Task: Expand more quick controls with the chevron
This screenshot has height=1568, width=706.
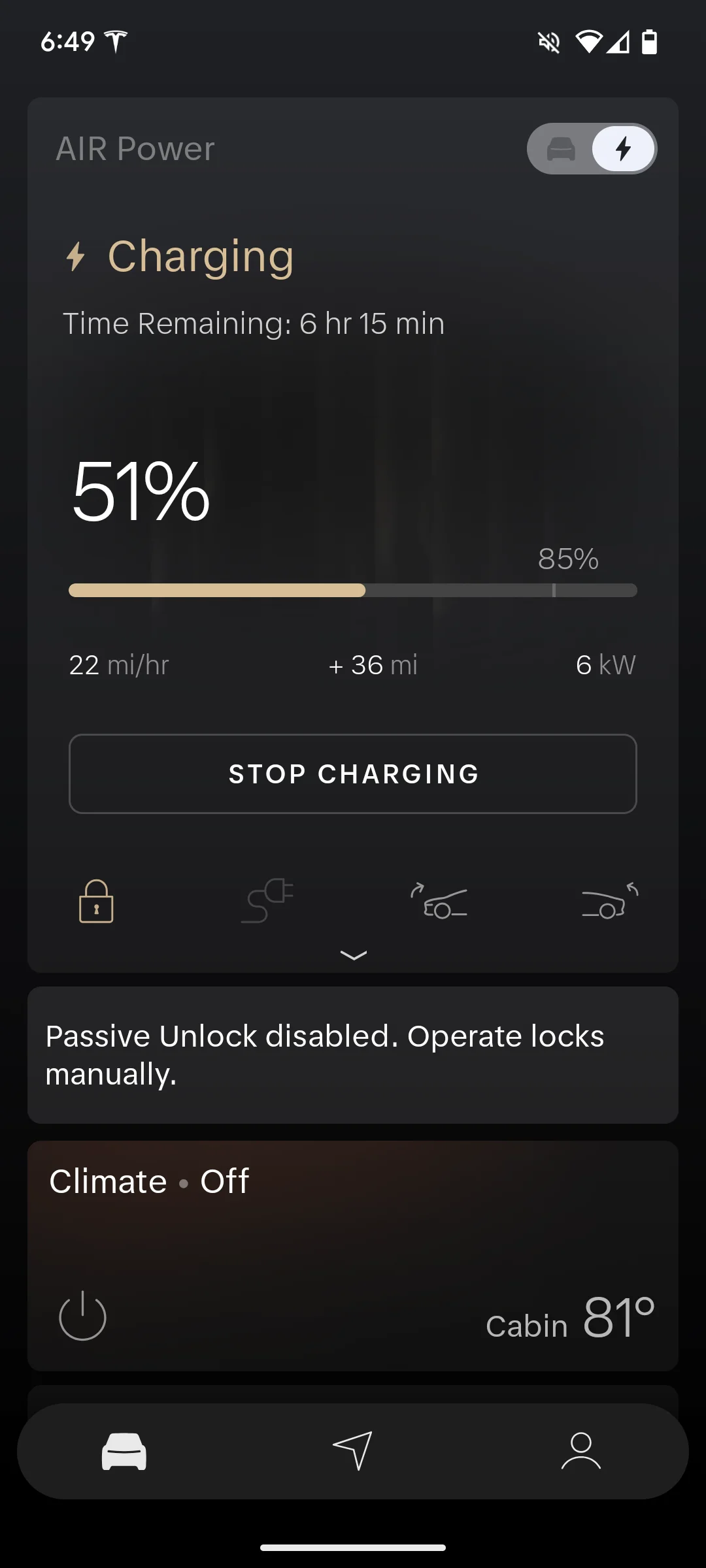Action: coord(353,955)
